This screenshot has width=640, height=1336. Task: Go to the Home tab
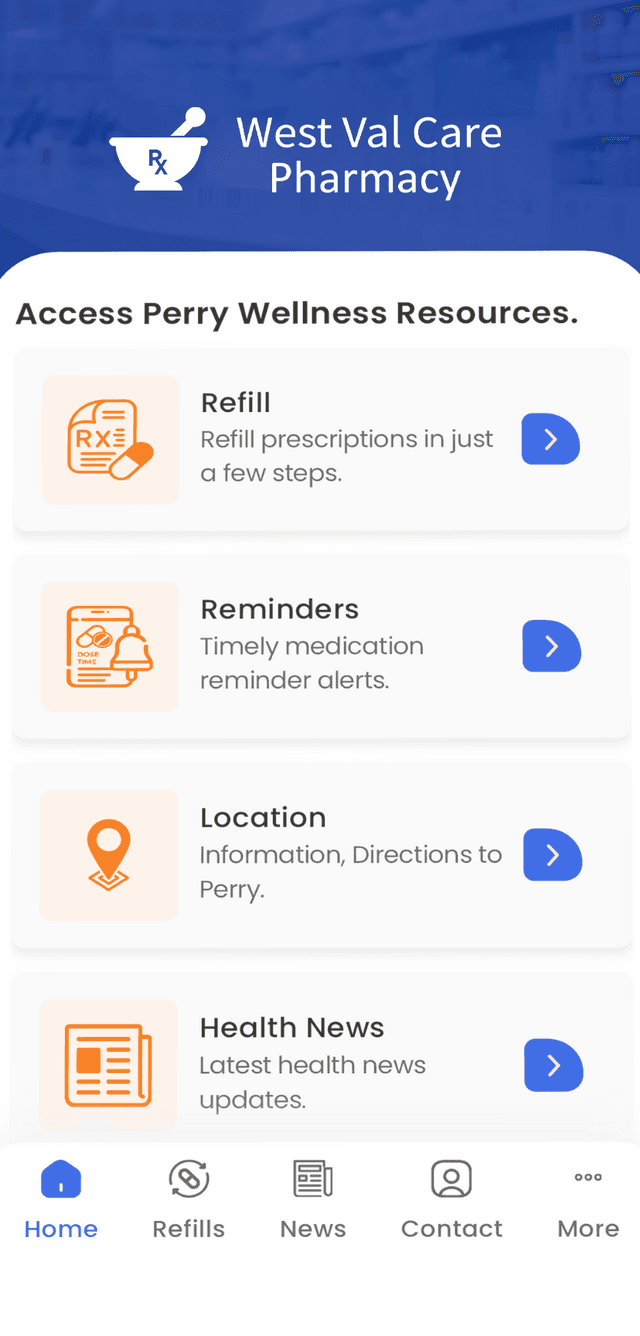point(61,1200)
